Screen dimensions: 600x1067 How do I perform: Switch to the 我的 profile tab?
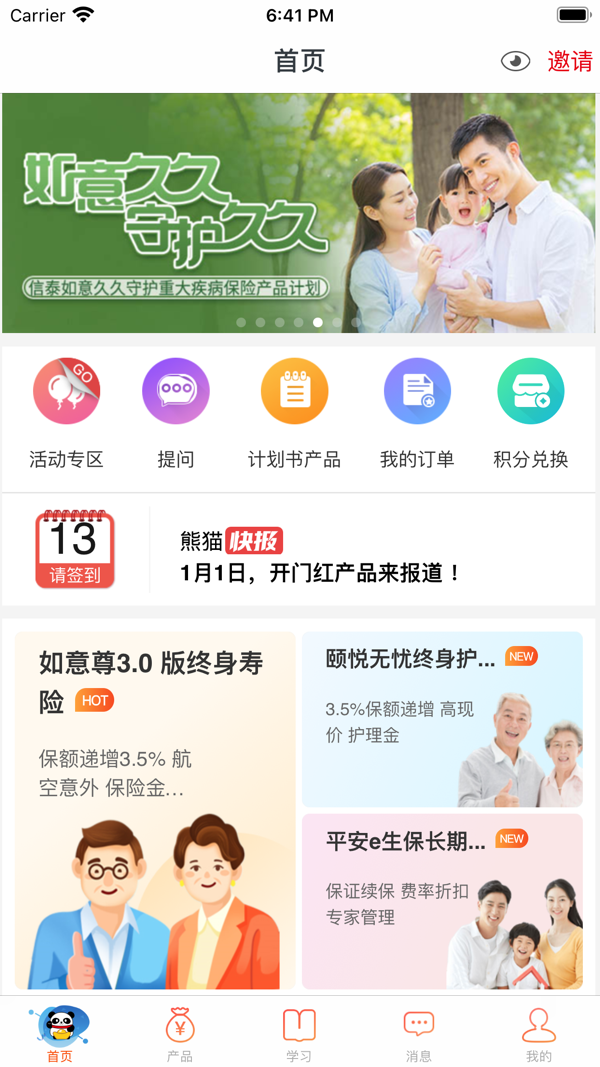click(538, 1034)
